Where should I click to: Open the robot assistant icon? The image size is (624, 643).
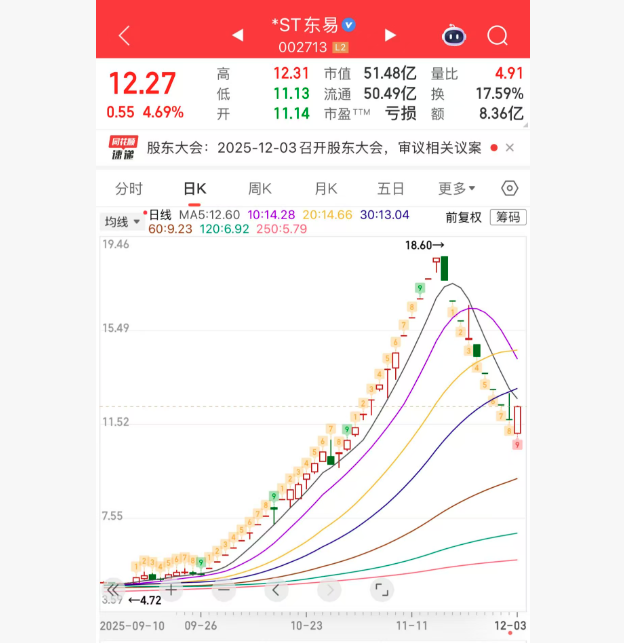point(454,36)
